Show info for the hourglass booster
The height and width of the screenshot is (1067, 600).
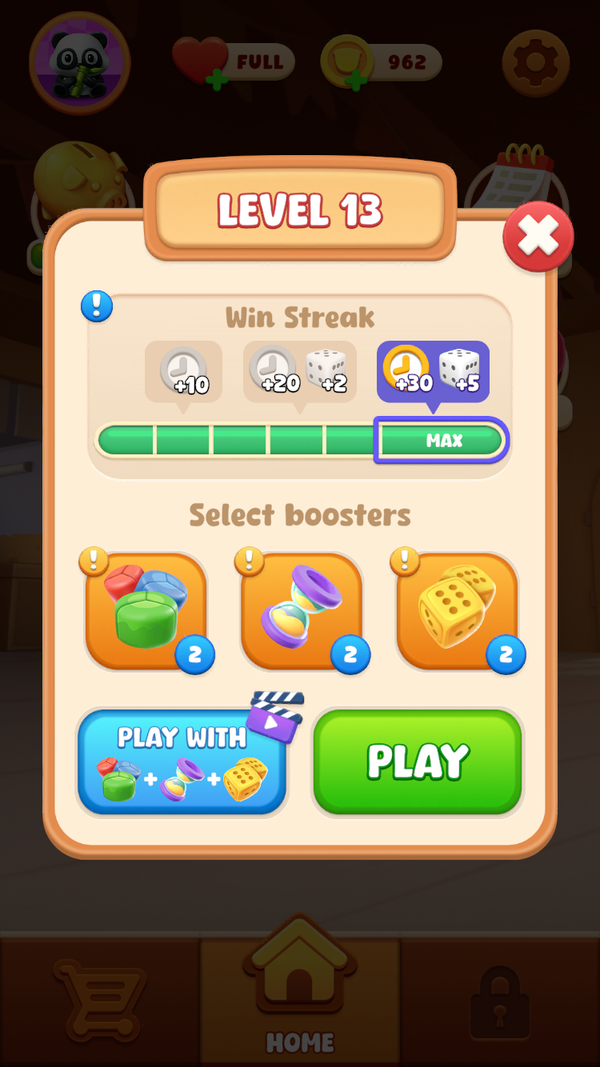250,561
